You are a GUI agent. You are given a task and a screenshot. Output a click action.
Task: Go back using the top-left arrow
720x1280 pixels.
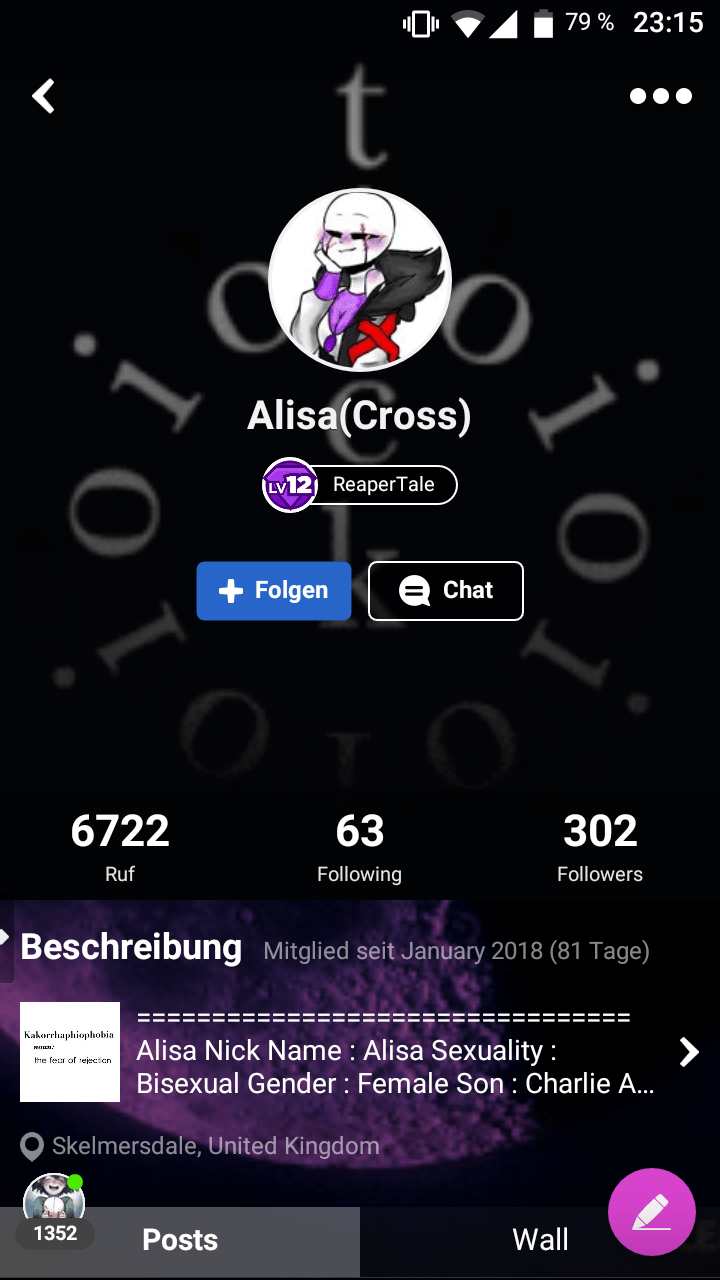[x=44, y=97]
